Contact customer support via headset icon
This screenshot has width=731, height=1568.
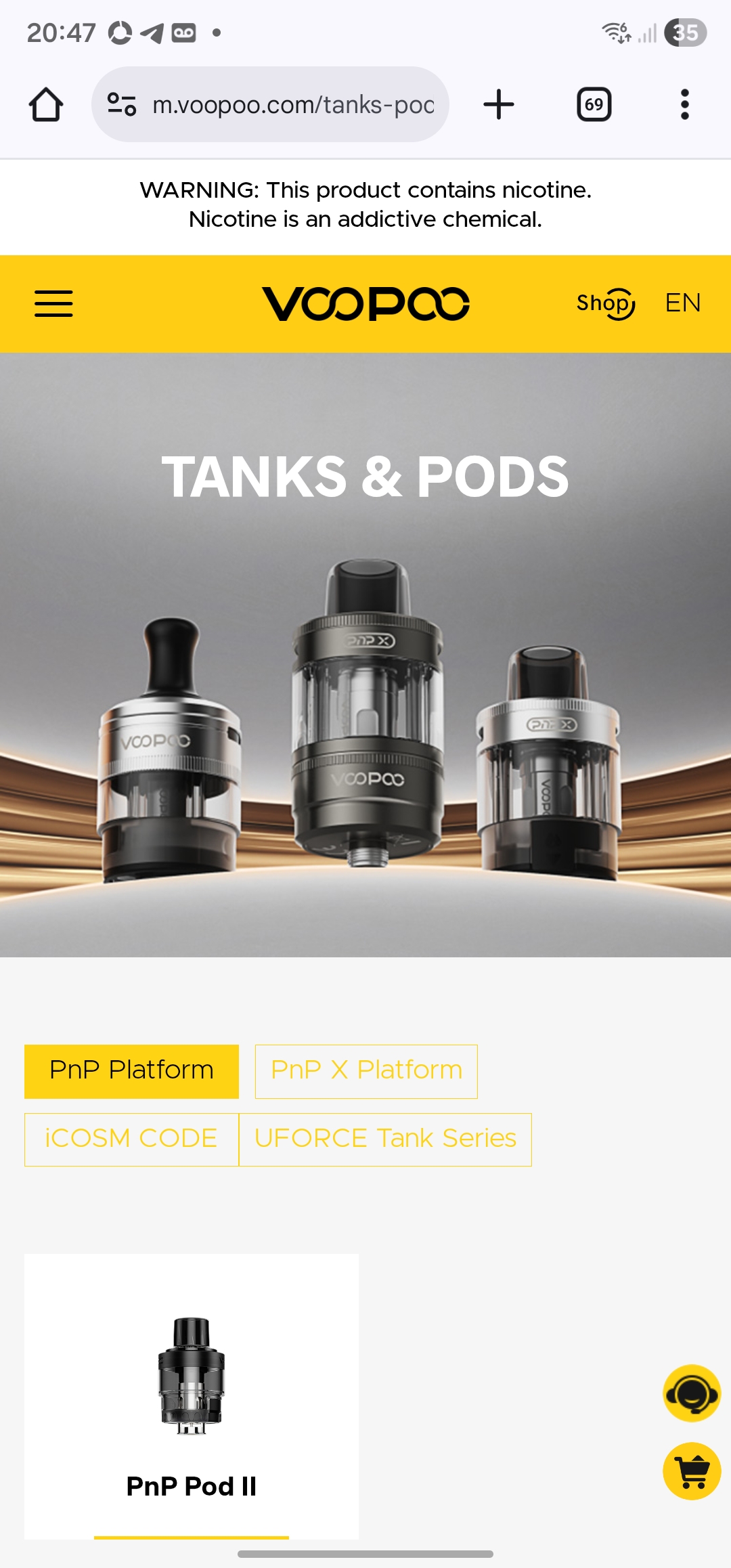pos(691,1393)
